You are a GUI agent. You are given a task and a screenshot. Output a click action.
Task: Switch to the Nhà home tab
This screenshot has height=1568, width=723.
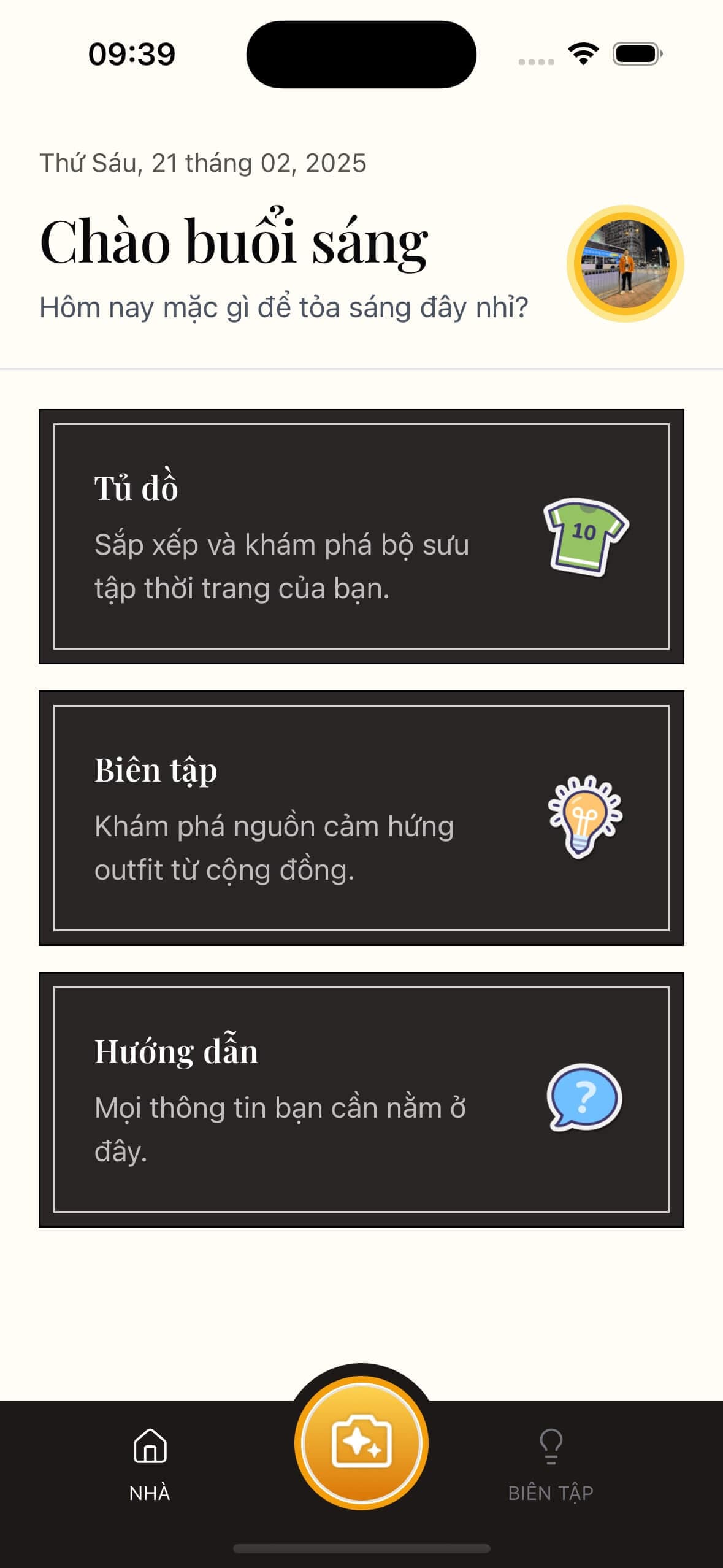coord(150,1464)
